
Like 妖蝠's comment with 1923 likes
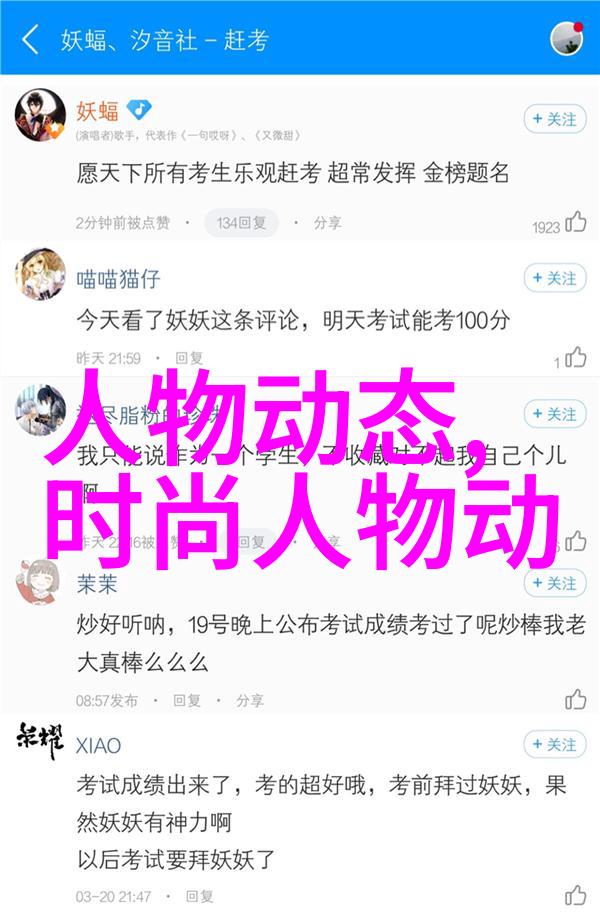(x=575, y=223)
